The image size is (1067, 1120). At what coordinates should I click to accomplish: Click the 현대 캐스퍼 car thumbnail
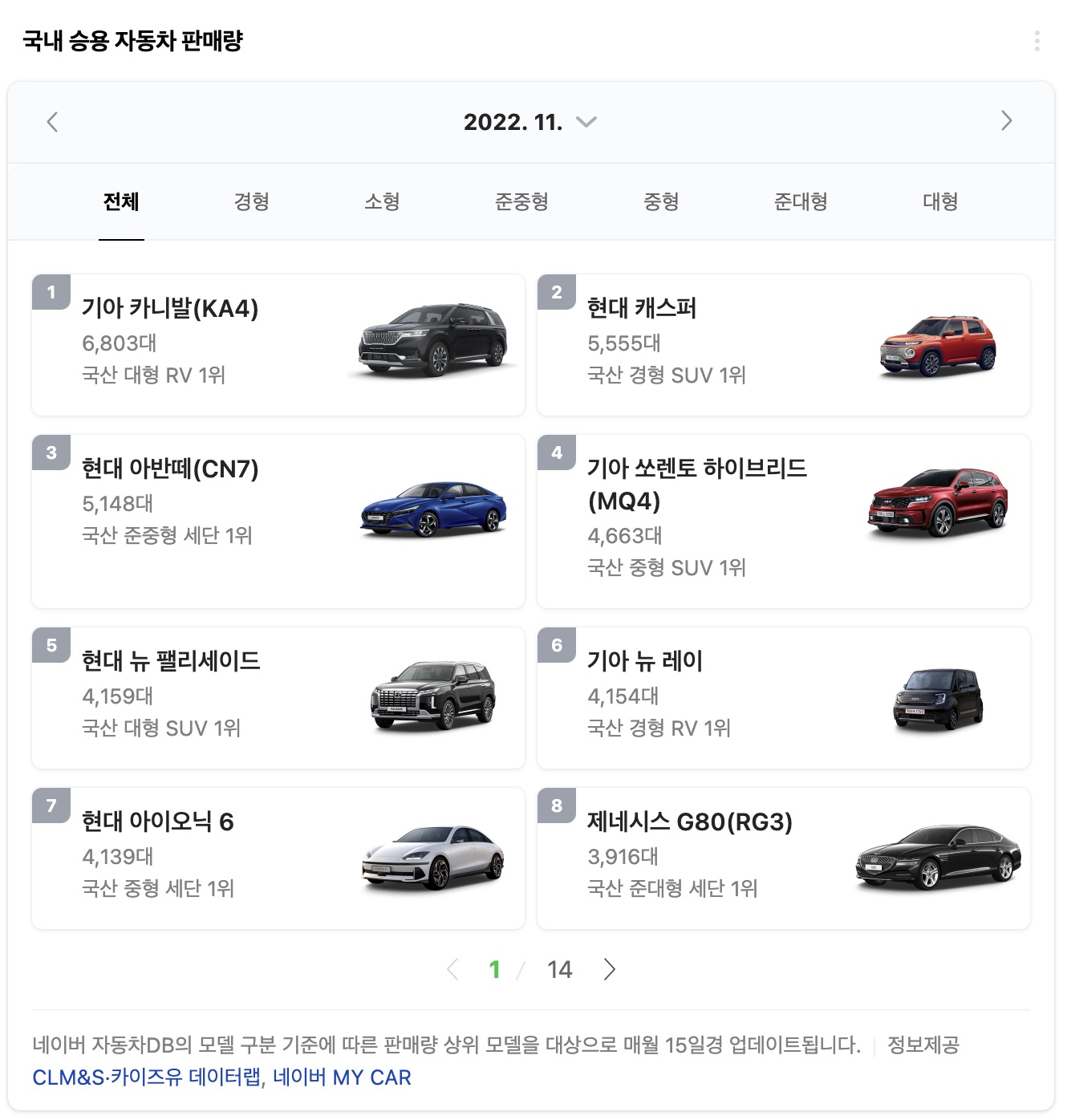(939, 343)
